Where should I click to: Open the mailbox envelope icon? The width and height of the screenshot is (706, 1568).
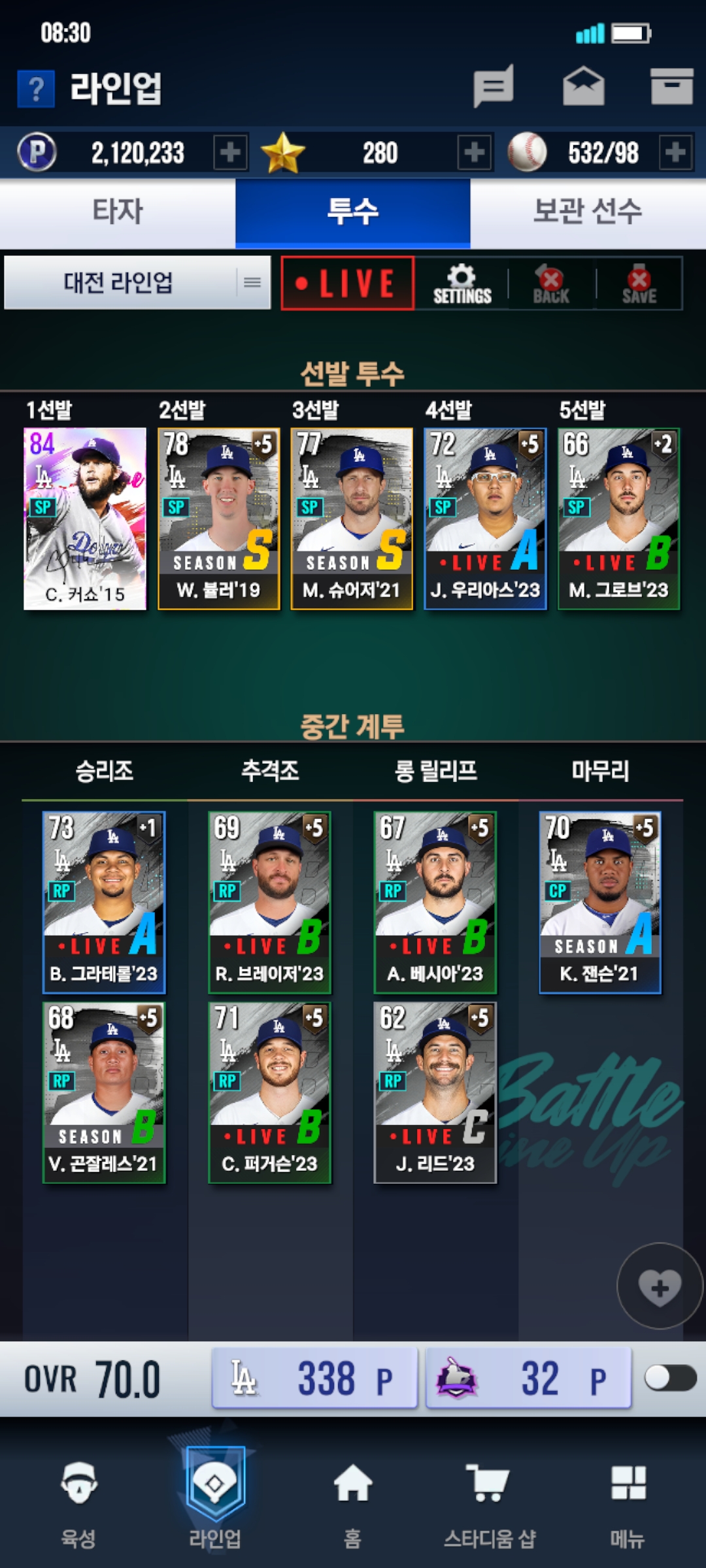click(x=583, y=86)
